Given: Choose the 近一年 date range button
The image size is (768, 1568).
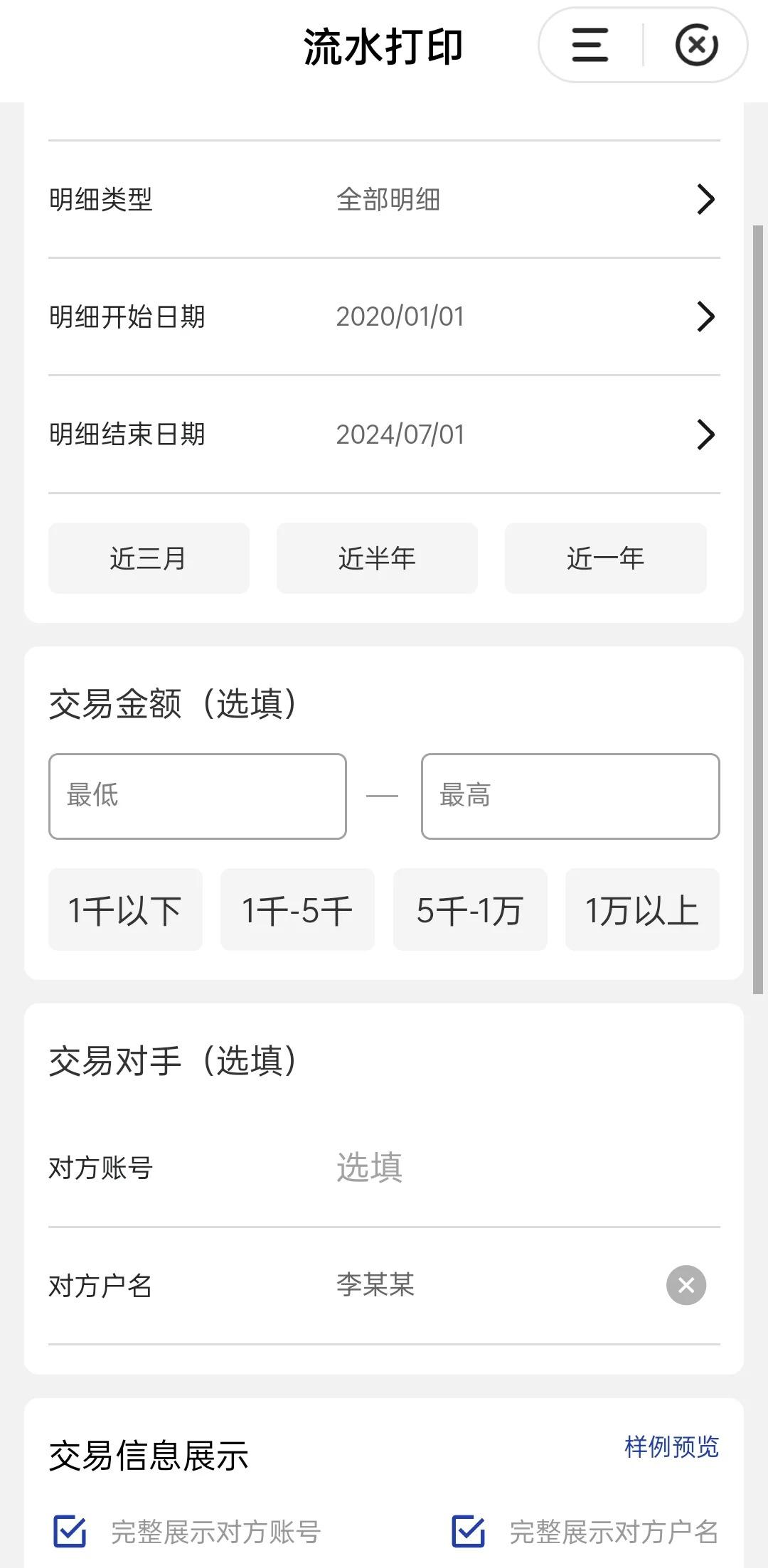Looking at the screenshot, I should [x=605, y=558].
